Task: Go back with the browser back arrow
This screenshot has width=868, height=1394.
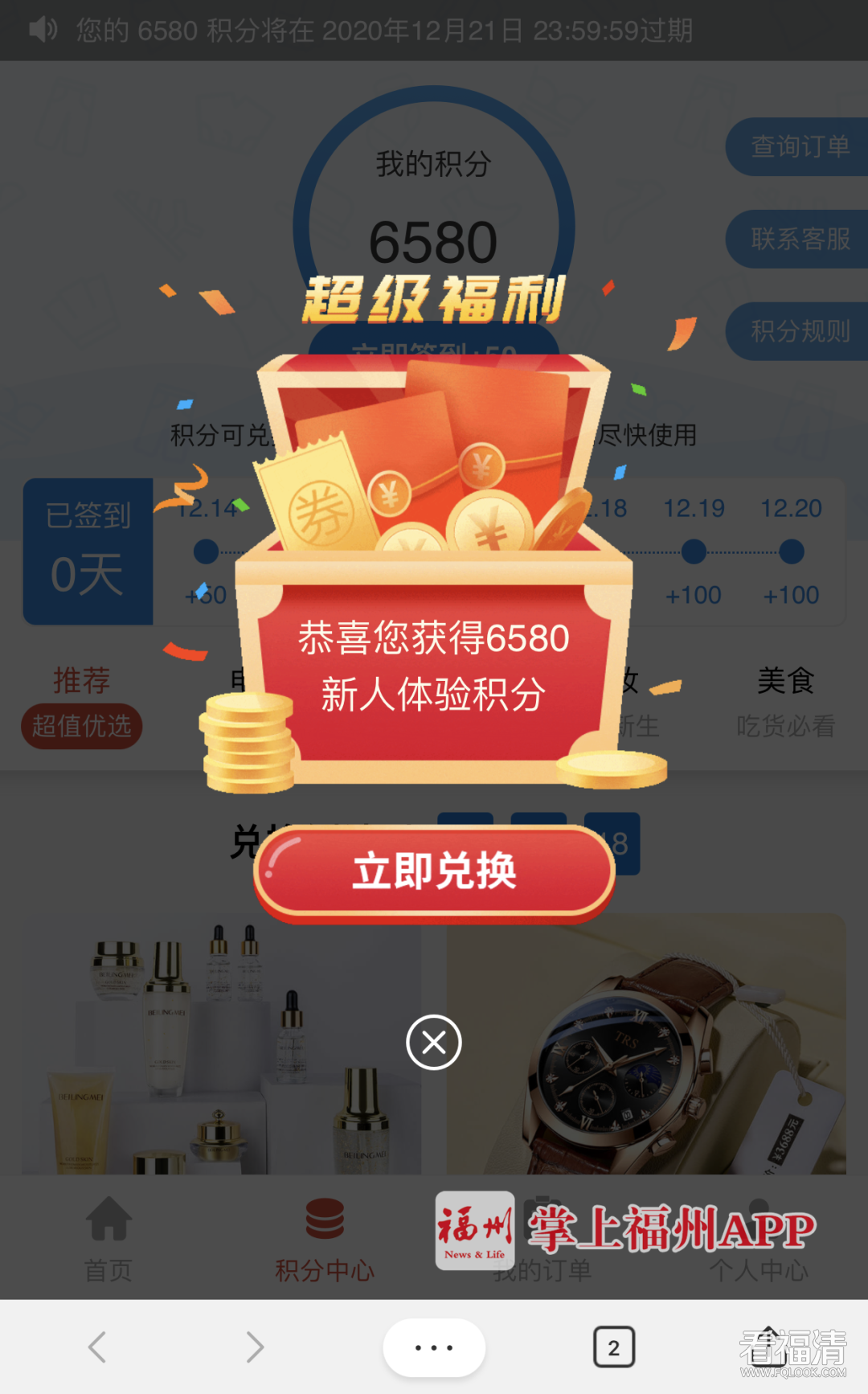Action: coord(97,1347)
